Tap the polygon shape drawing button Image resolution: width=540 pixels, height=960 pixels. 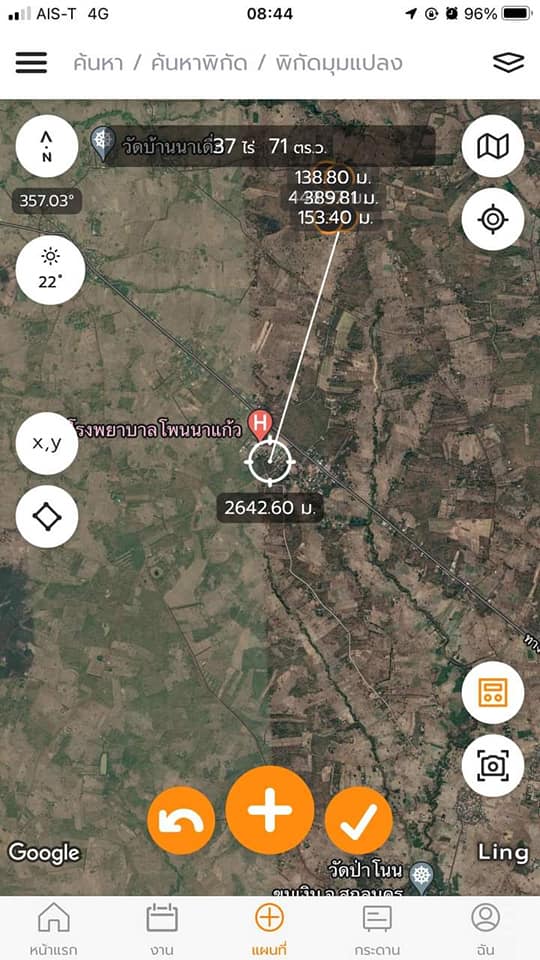click(47, 517)
